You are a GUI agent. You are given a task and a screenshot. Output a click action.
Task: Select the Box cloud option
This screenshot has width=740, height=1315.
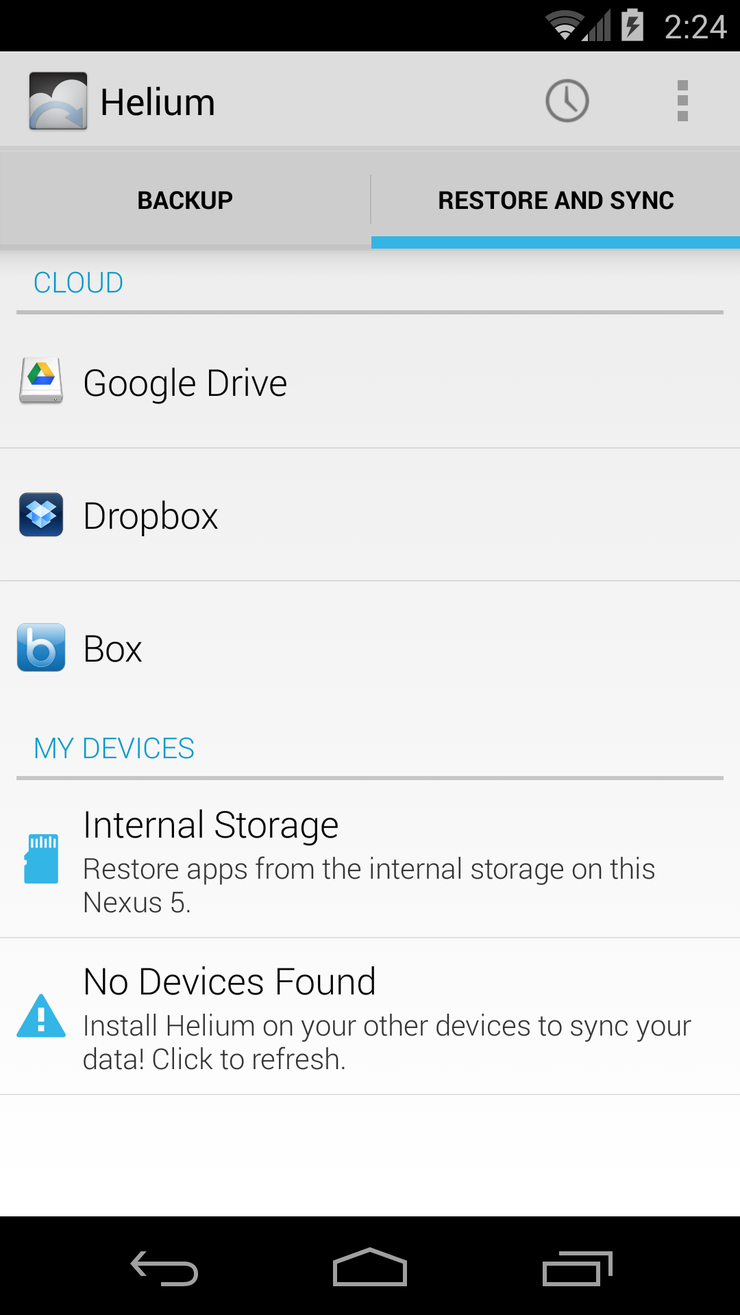(x=370, y=648)
